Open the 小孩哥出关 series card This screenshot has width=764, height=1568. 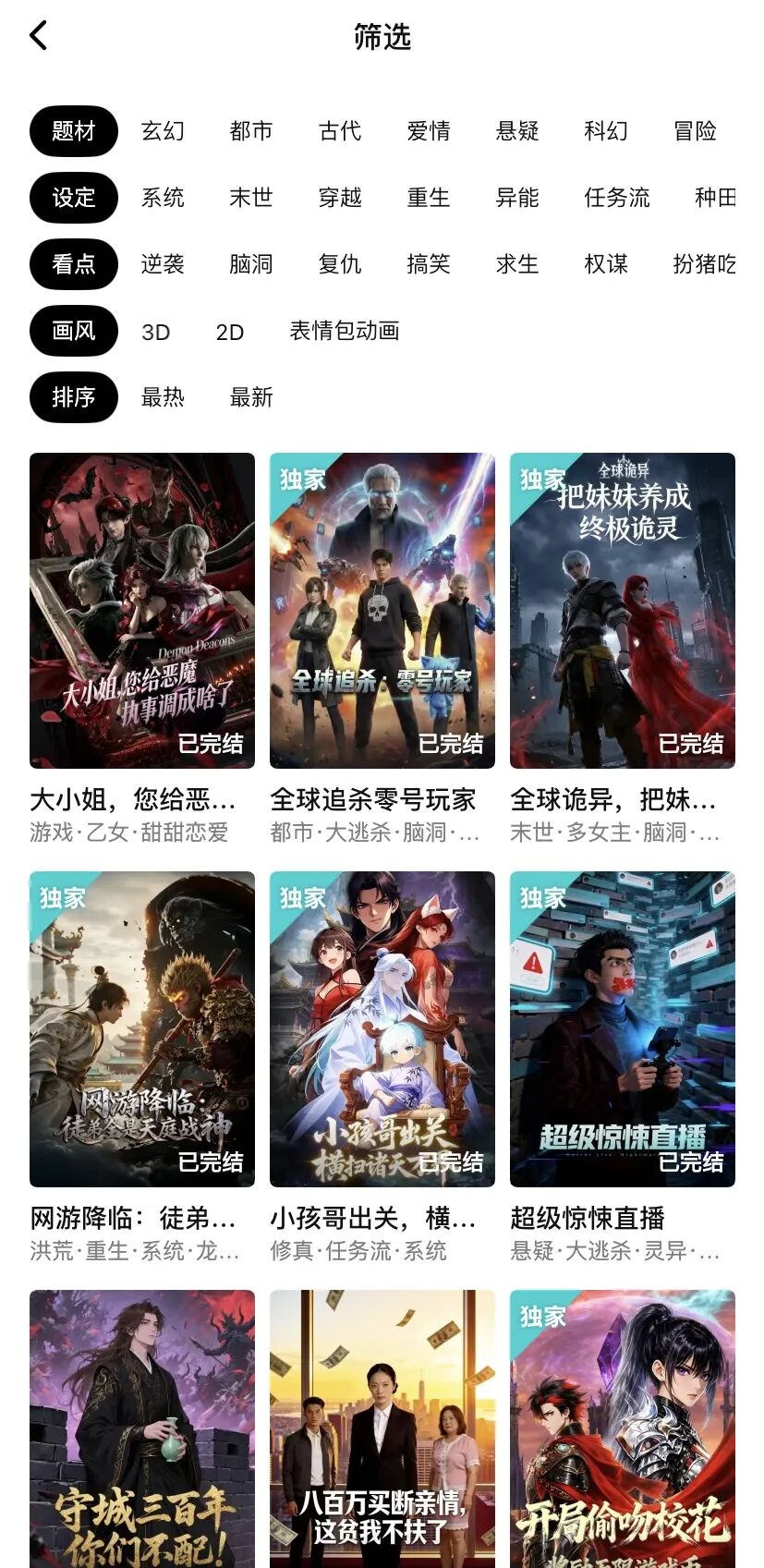382,1028
